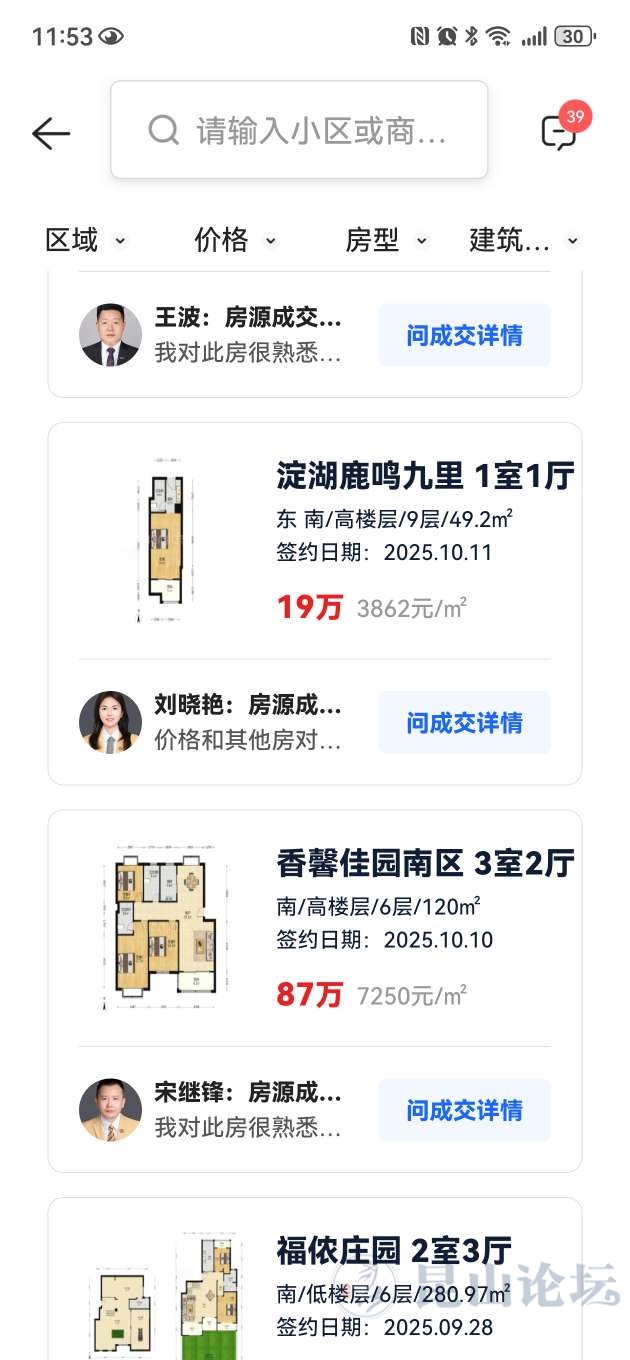Open the 香馨佳园南区 3室2厅 listing
Viewport: 630px width, 1360px height.
point(425,864)
